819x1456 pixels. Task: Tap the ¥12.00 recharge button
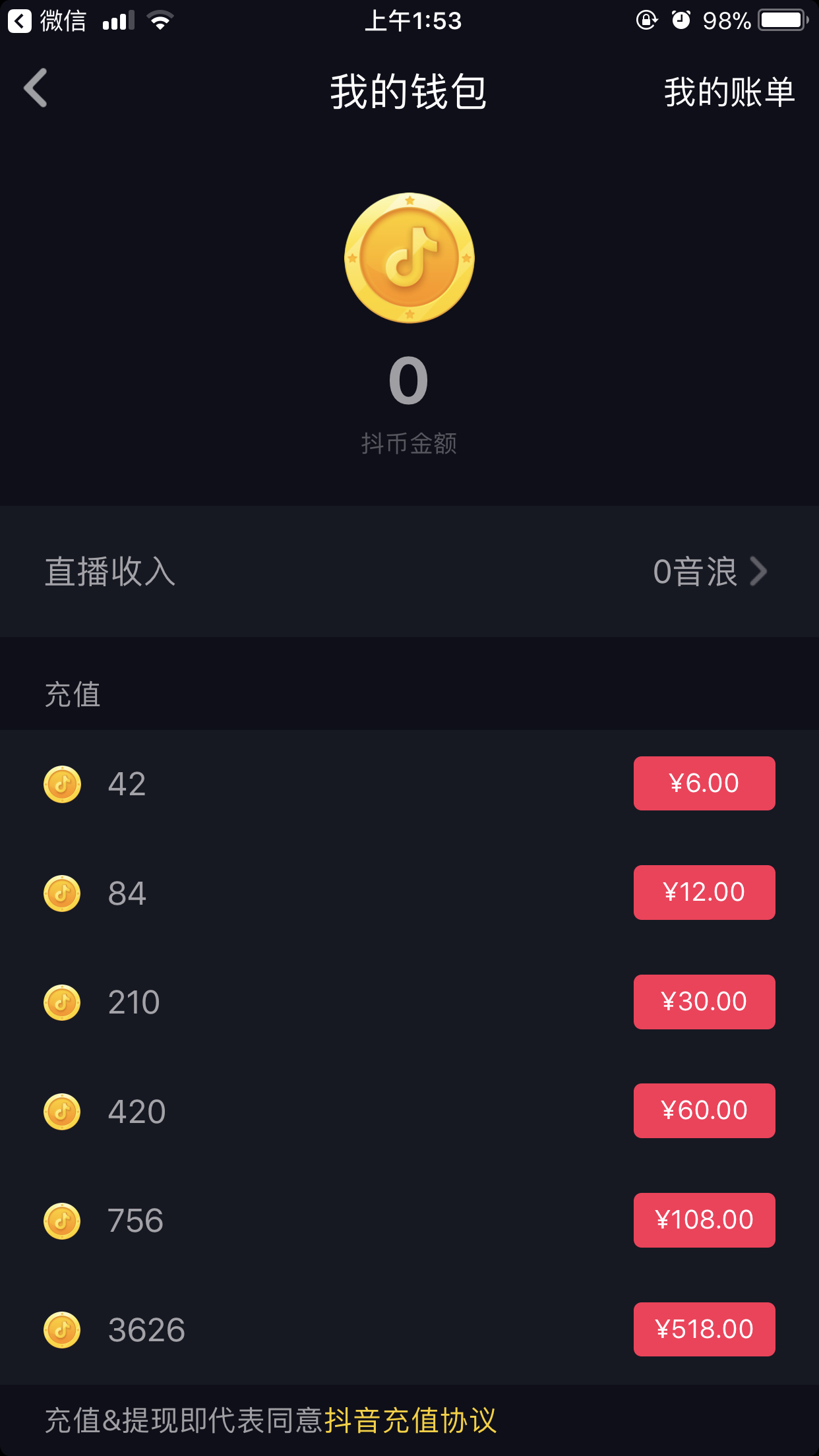704,892
